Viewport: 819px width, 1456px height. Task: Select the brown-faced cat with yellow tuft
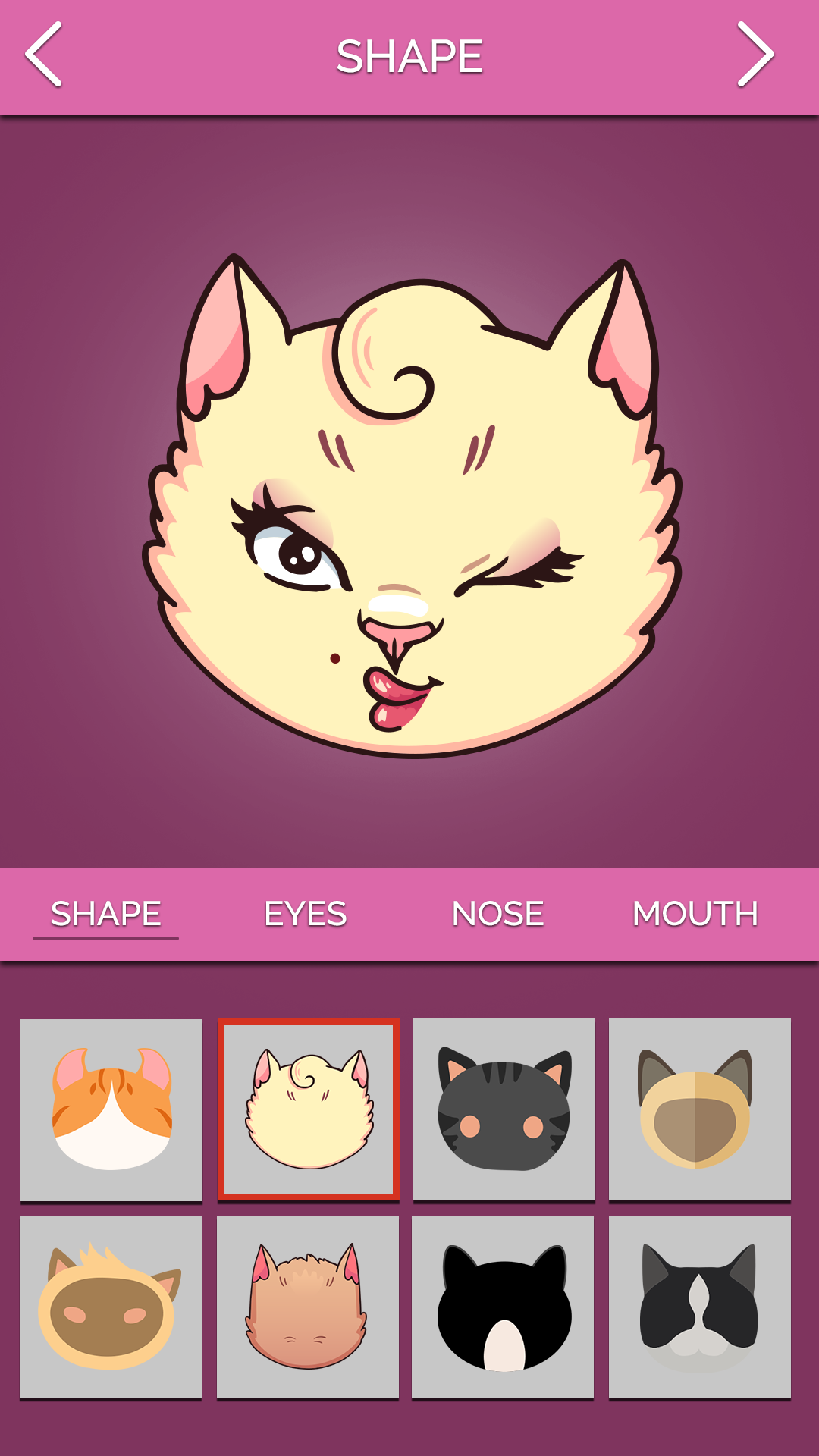[x=111, y=1306]
